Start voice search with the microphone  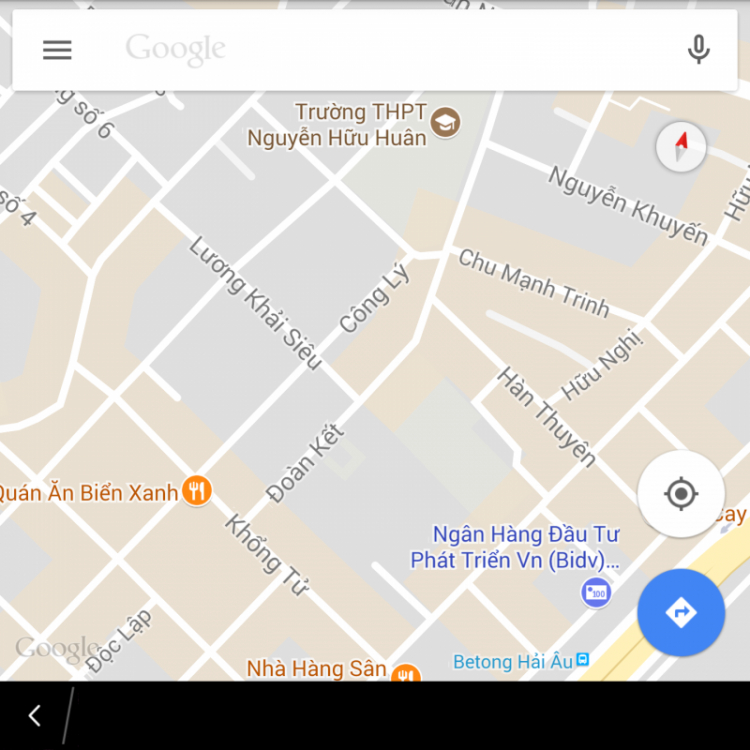tap(698, 50)
